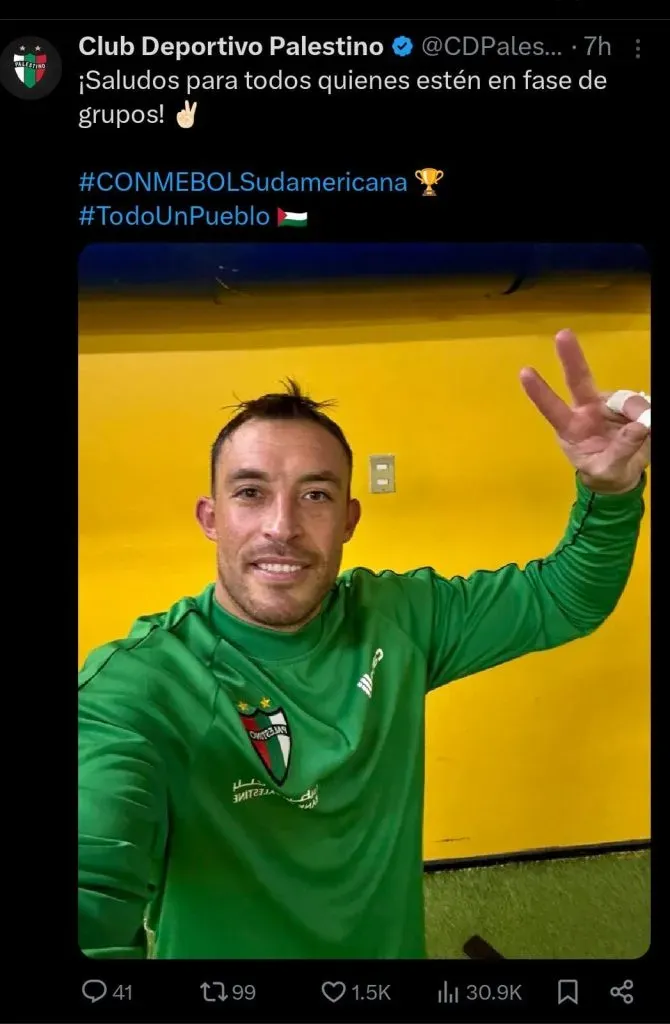Bookmark this tweet
The image size is (670, 1024).
[x=567, y=991]
